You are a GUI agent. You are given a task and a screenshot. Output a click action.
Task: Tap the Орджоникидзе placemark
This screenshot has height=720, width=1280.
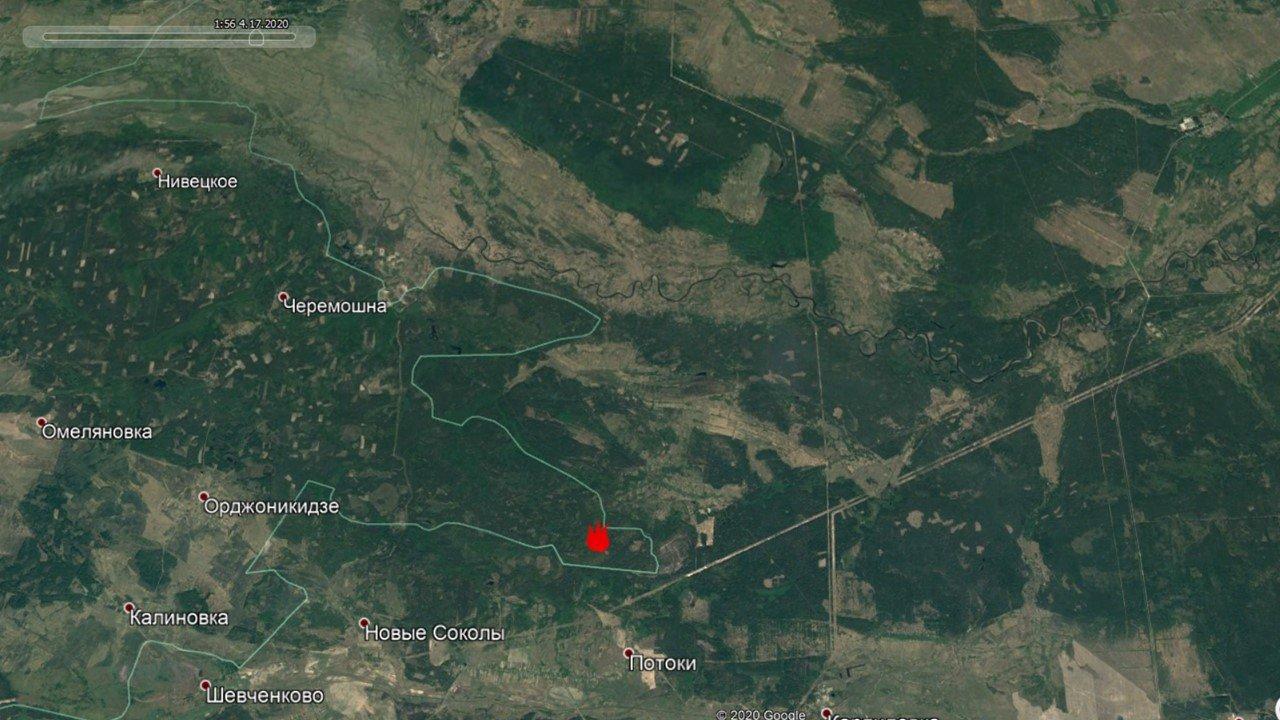(x=204, y=498)
